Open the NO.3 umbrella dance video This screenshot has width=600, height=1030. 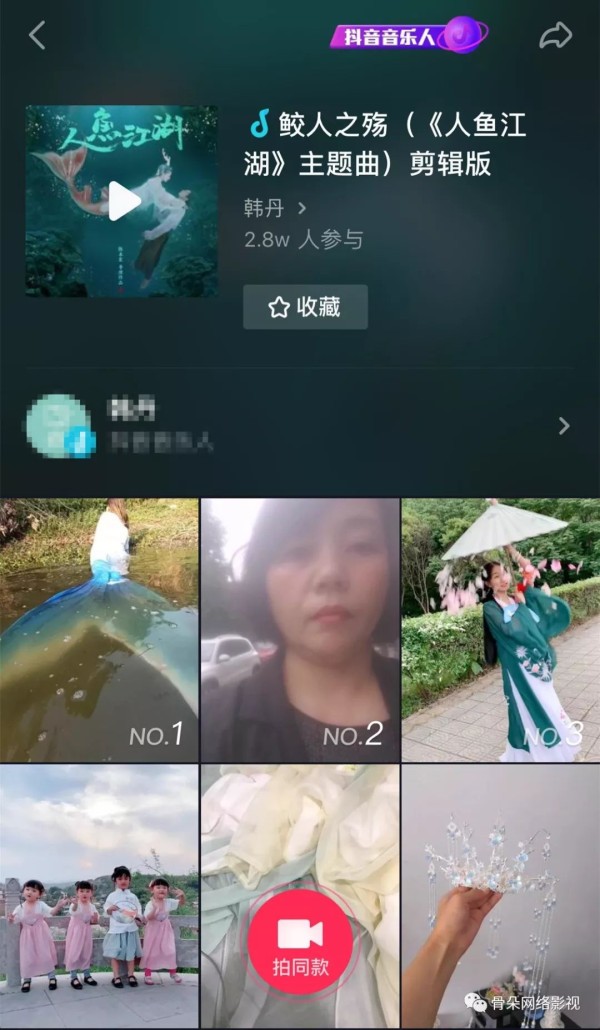pyautogui.click(x=501, y=630)
